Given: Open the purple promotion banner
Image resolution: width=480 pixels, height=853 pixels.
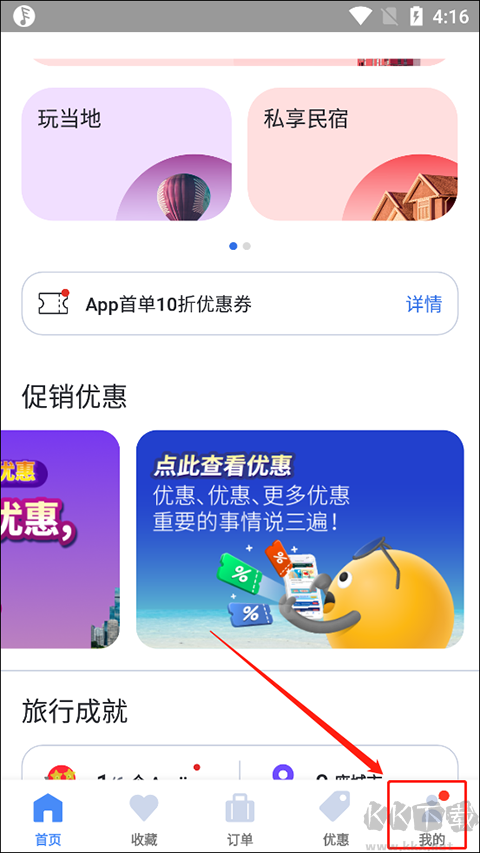Looking at the screenshot, I should [x=60, y=539].
